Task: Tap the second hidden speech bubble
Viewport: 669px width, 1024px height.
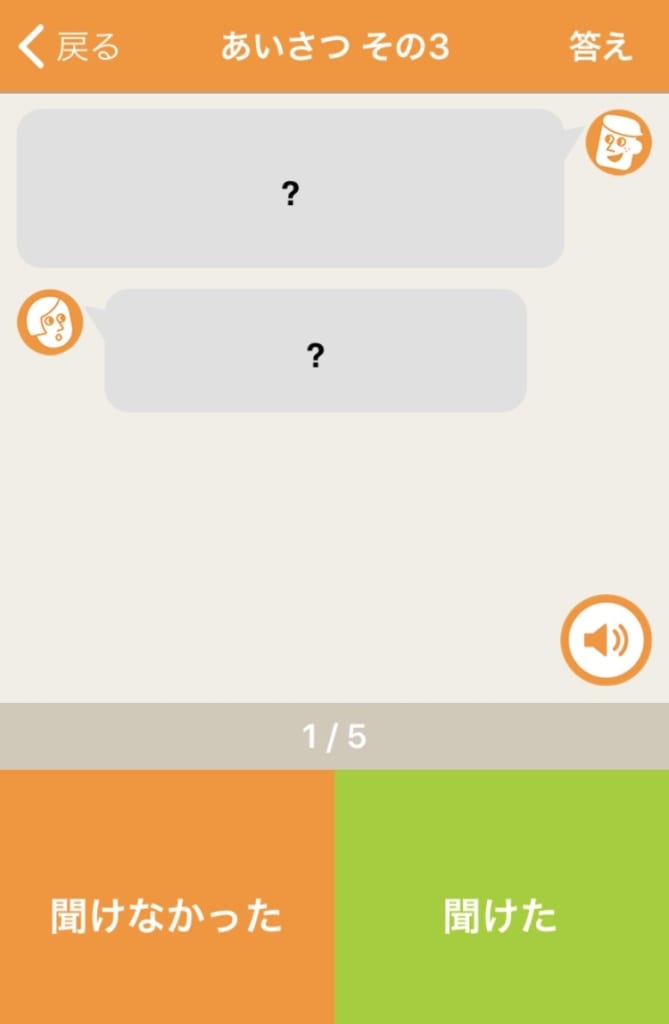Action: (315, 351)
